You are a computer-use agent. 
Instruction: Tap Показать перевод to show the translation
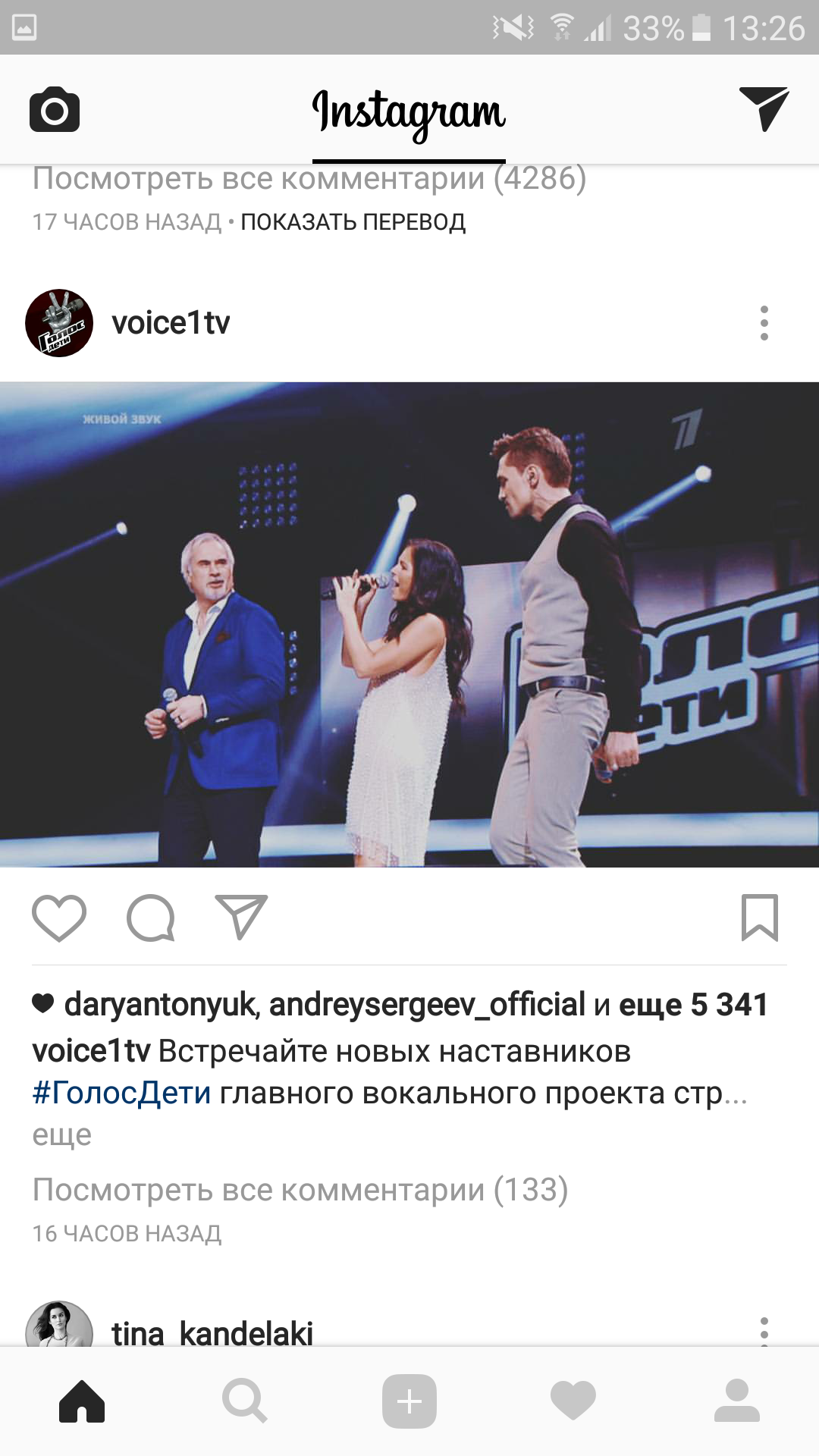click(x=353, y=222)
